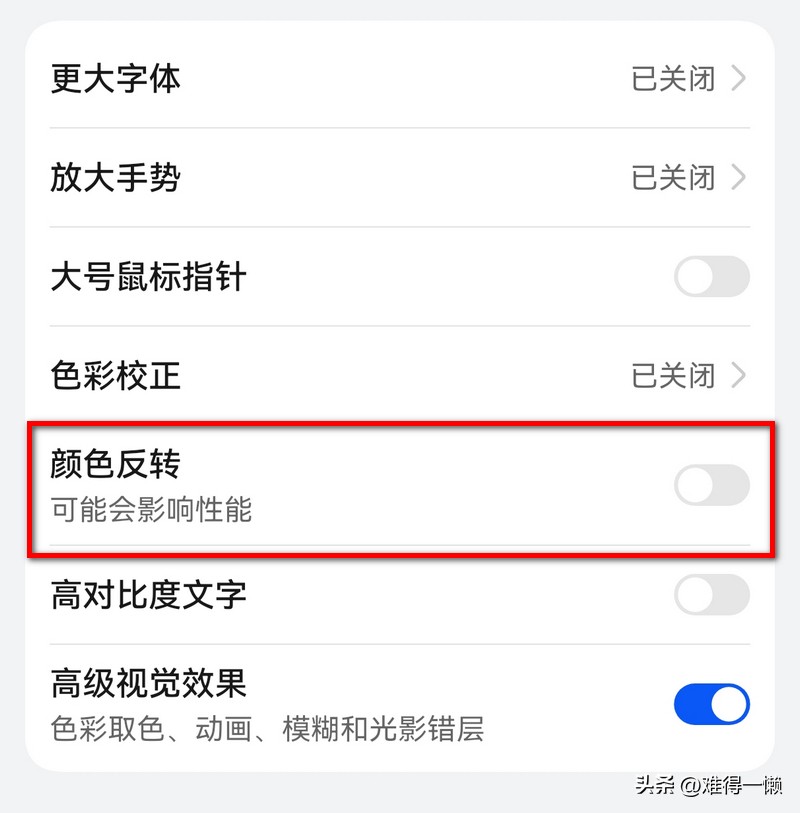The width and height of the screenshot is (800, 813).
Task: Enable the 颜色反转 switch
Action: click(x=711, y=486)
